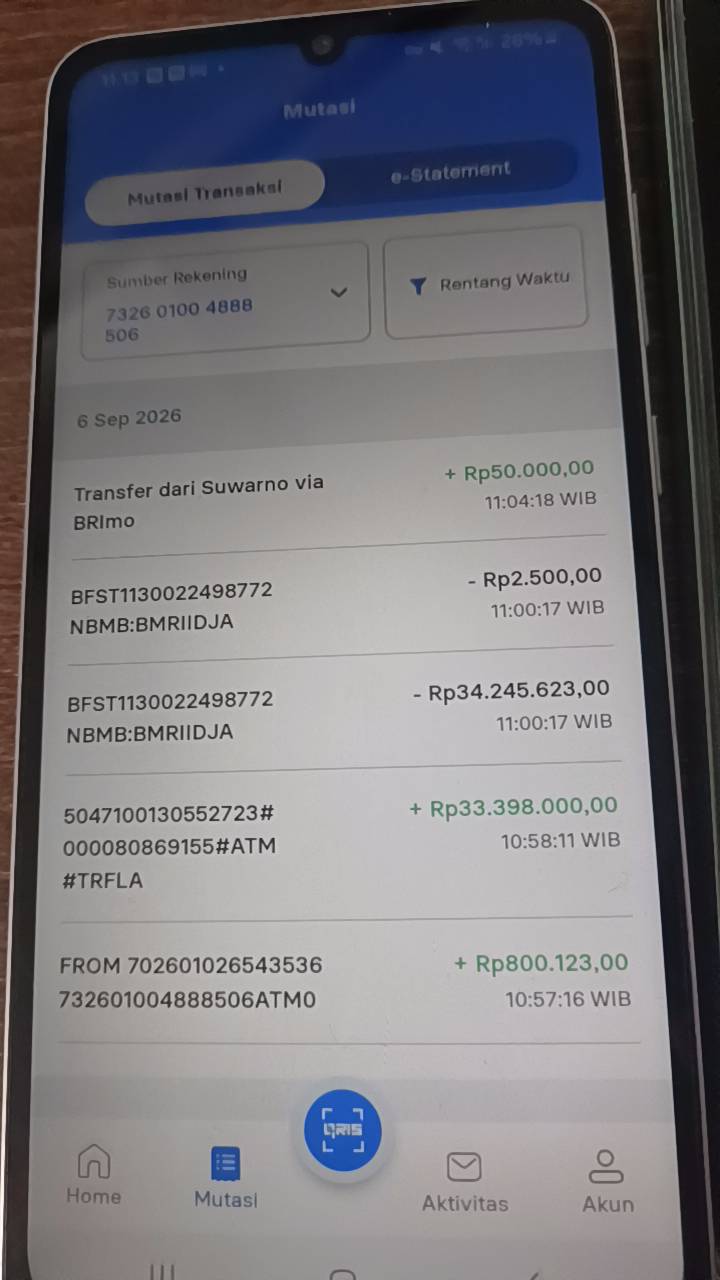The width and height of the screenshot is (720, 1280).
Task: Go to the Home tab
Action: tap(94, 1175)
